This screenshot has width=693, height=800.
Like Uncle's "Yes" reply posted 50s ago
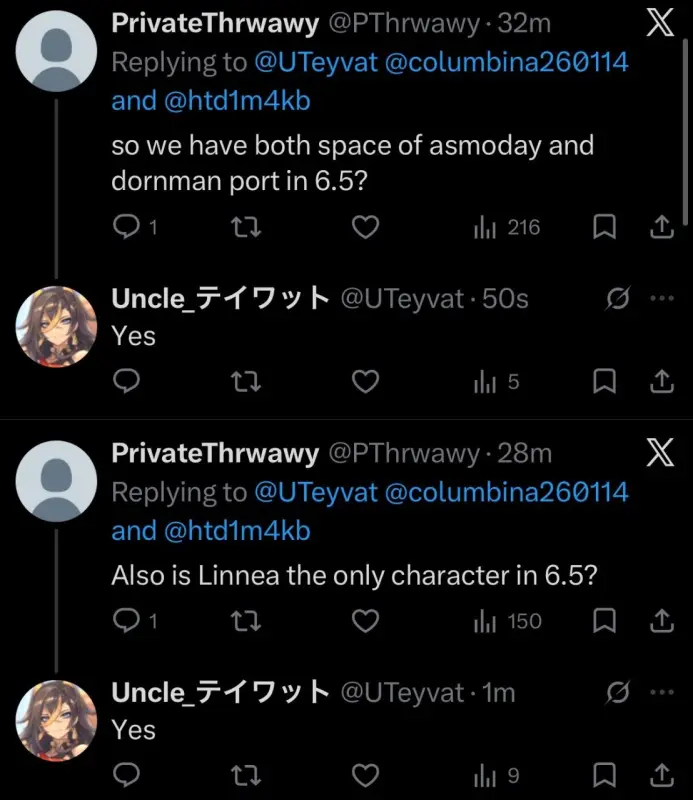pyautogui.click(x=366, y=381)
